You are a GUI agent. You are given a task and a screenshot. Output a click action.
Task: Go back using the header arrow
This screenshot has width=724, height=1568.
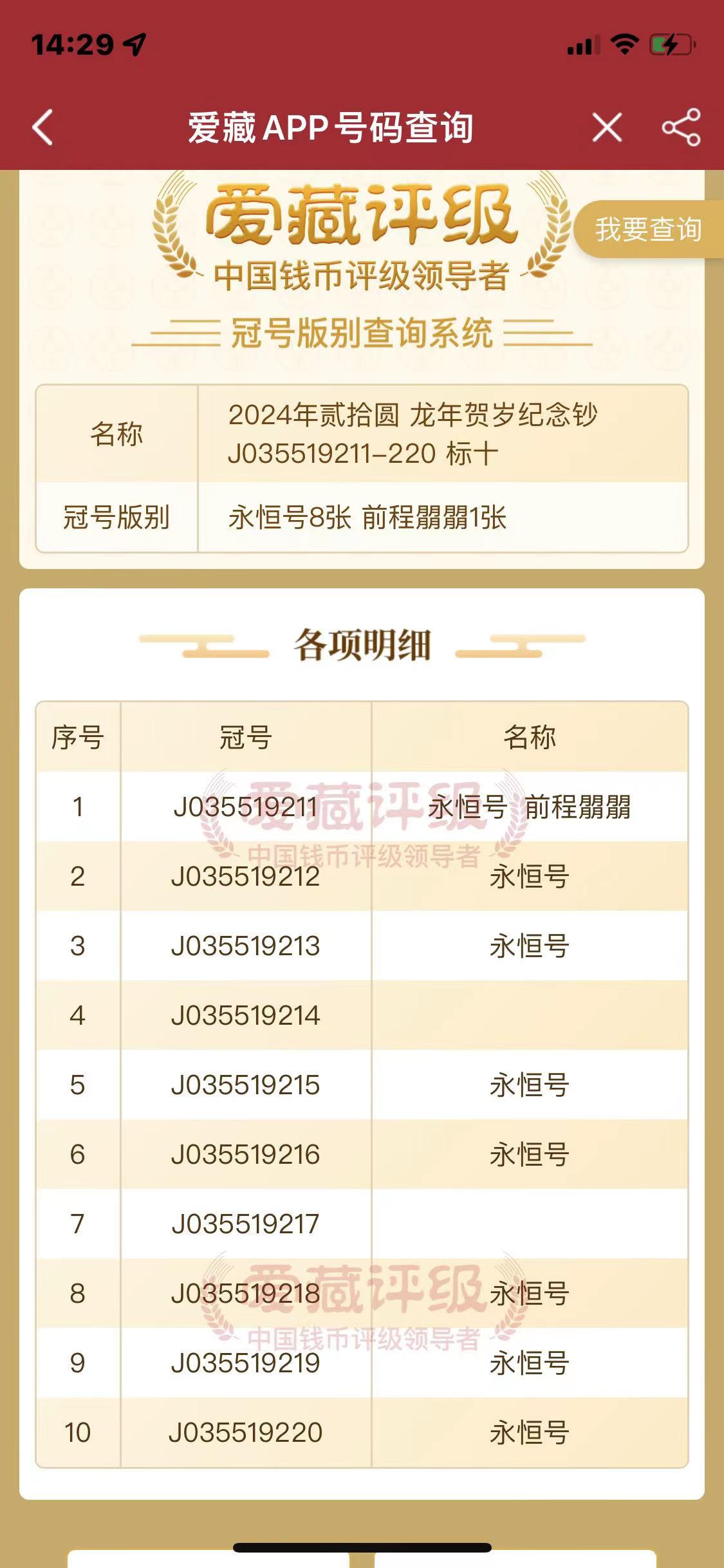click(x=42, y=127)
